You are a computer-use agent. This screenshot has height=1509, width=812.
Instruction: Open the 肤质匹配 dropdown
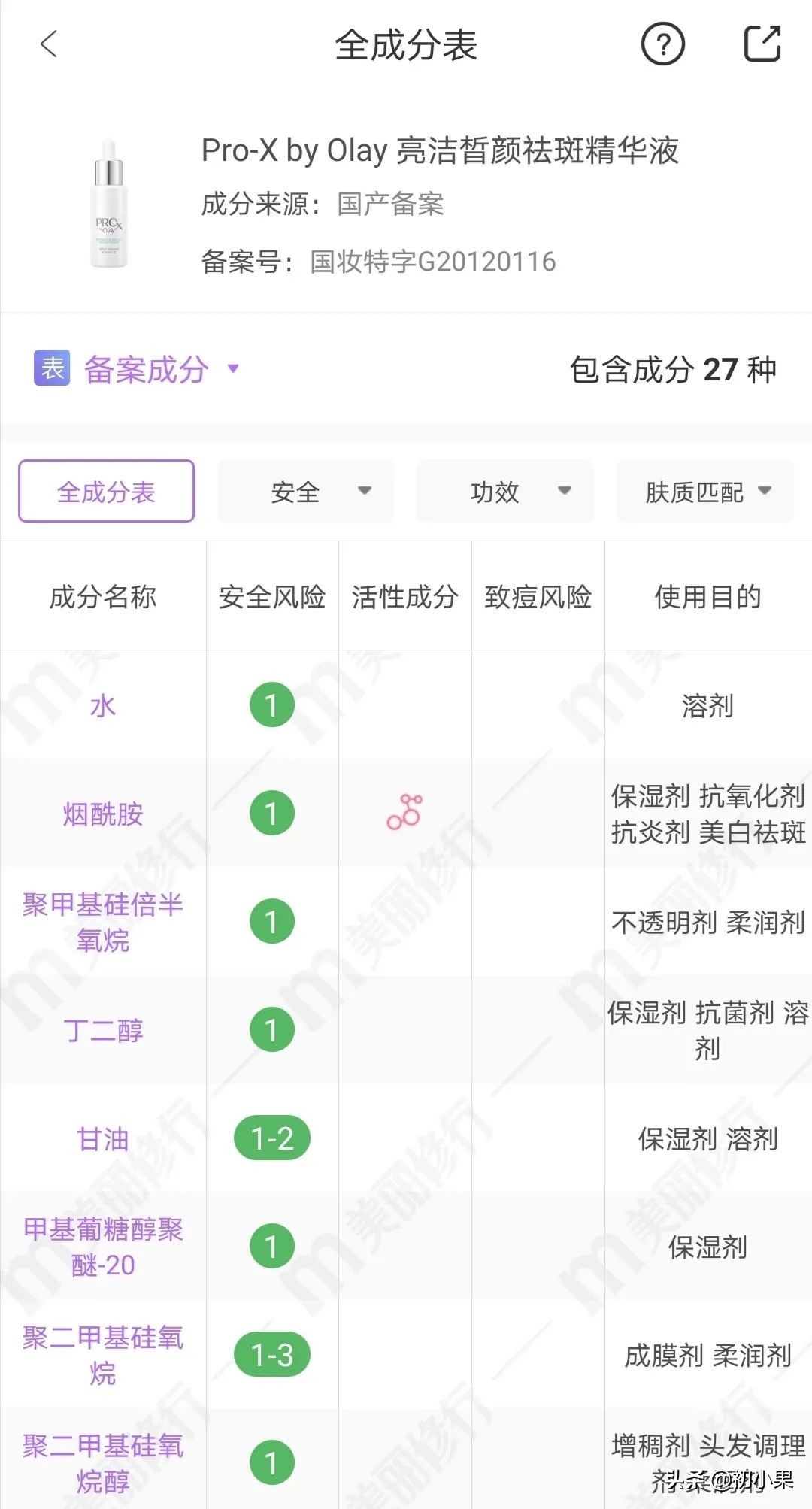pos(704,492)
